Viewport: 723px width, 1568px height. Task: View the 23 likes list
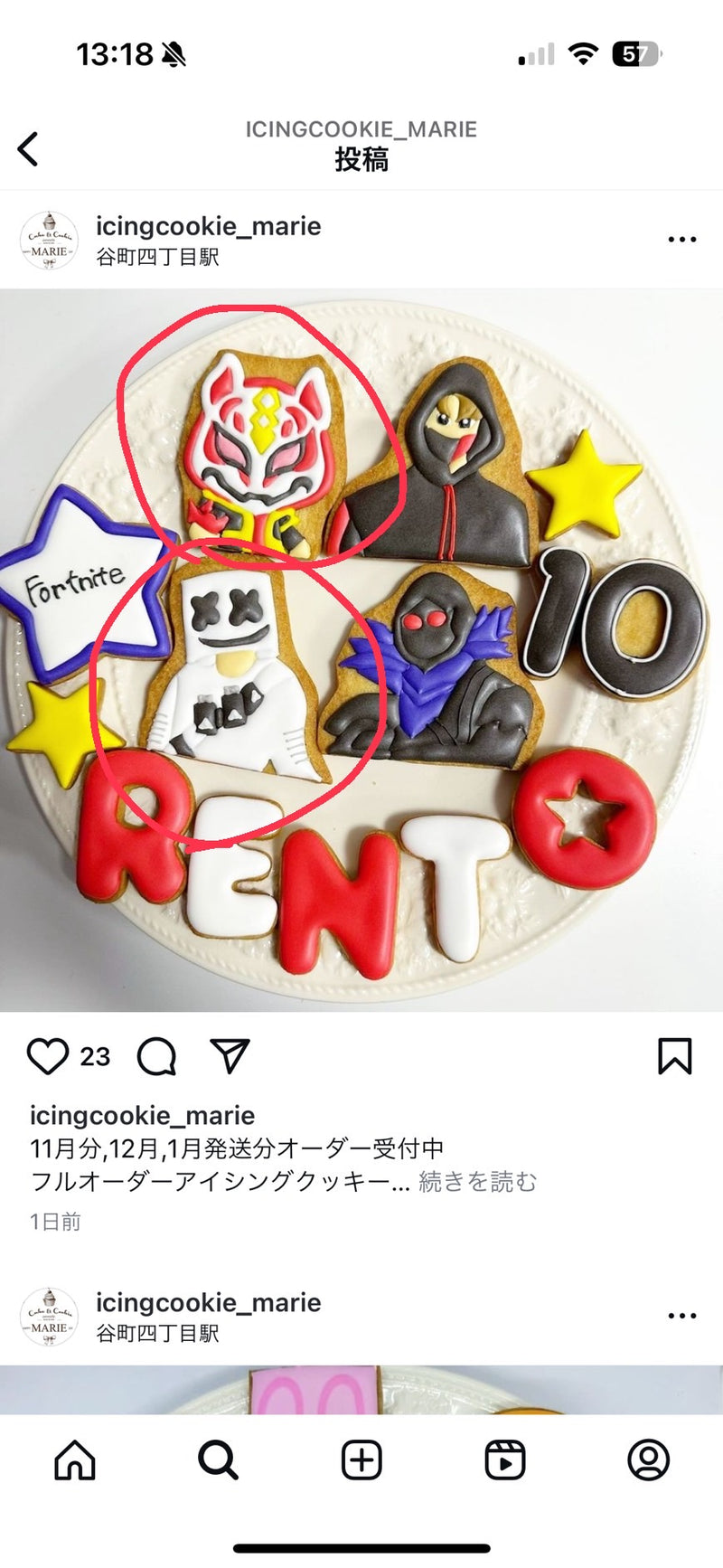95,1056
